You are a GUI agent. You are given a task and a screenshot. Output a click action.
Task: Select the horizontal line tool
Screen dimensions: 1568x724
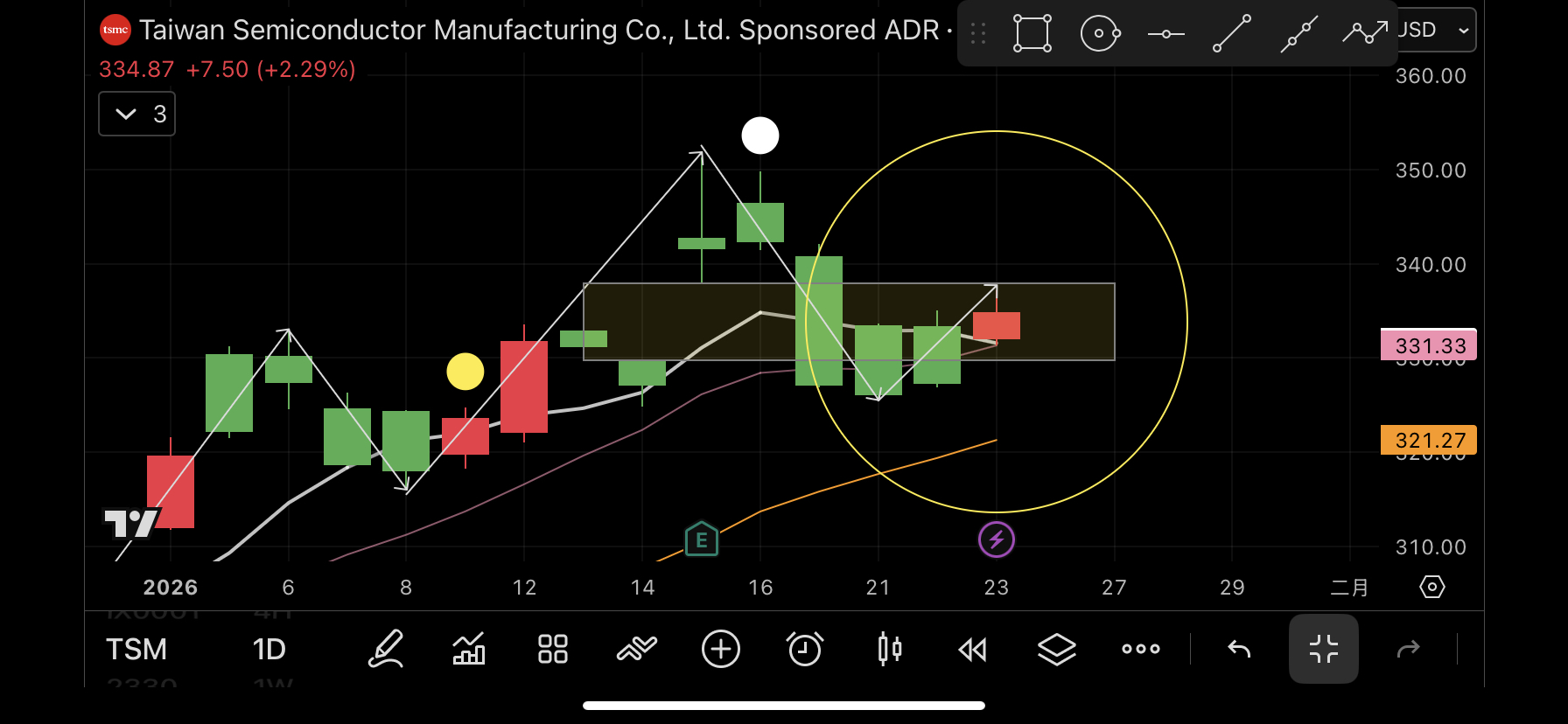[1165, 34]
